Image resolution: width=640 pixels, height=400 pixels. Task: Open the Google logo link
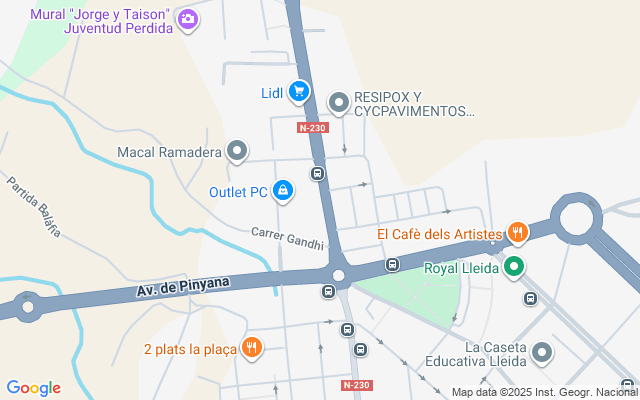coord(33,388)
